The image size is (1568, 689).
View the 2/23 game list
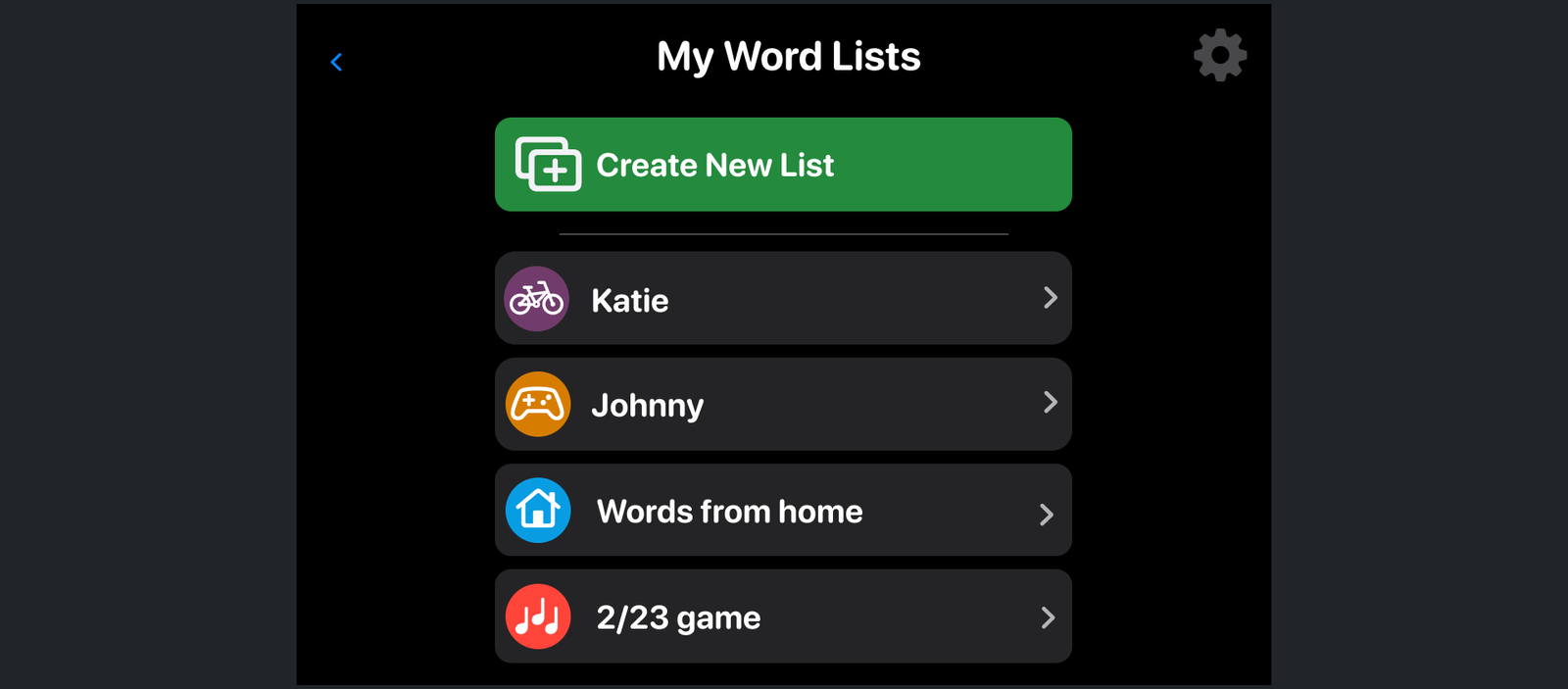tap(782, 616)
